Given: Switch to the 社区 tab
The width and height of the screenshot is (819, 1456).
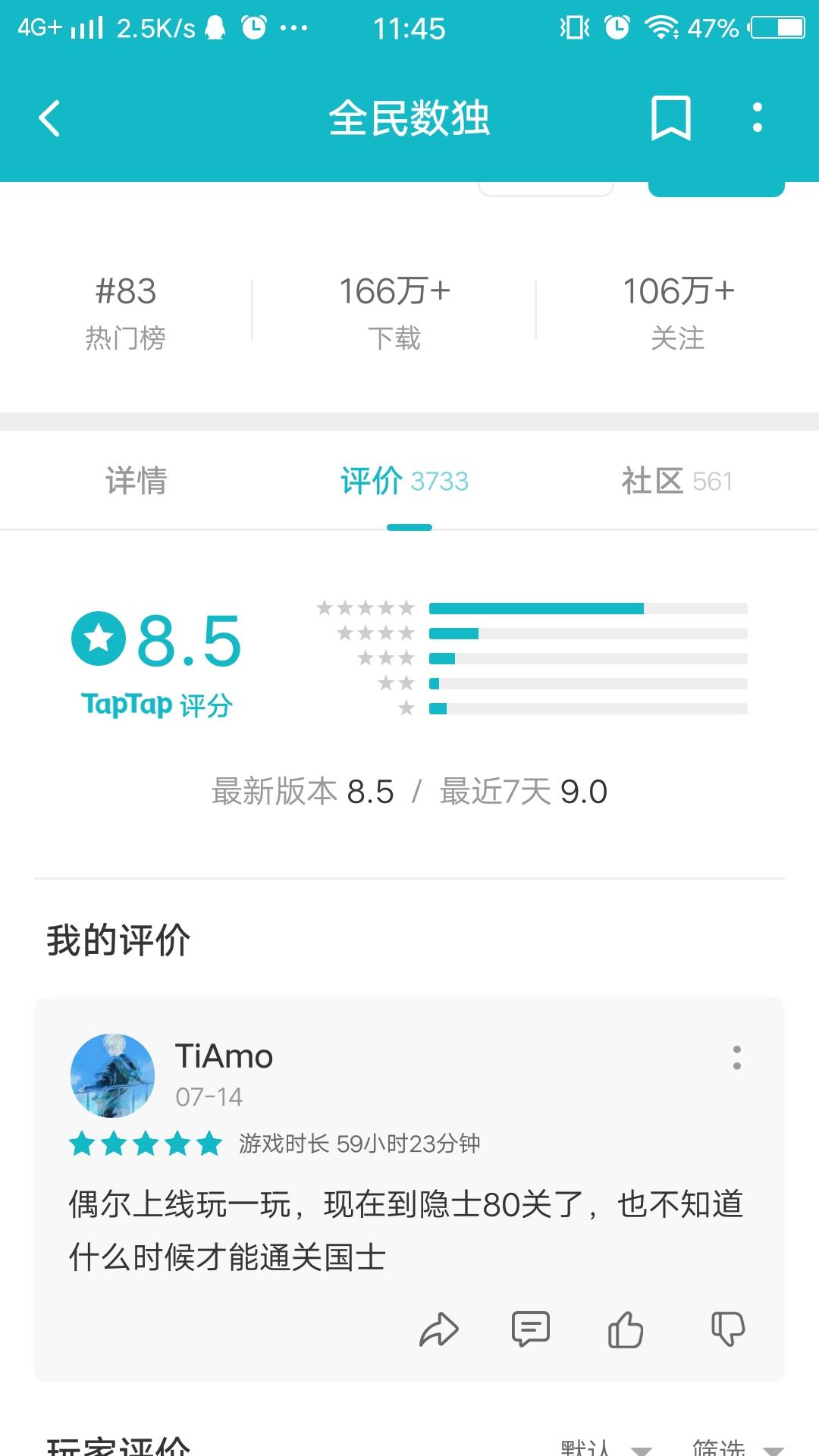Looking at the screenshot, I should 676,481.
